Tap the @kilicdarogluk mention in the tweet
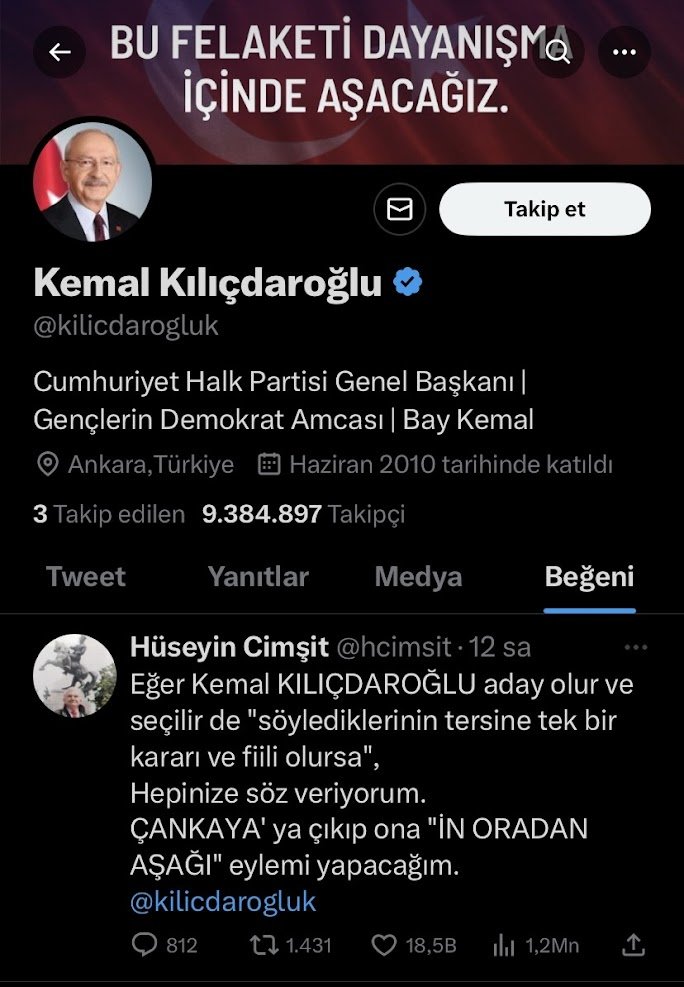The width and height of the screenshot is (684, 987). pos(223,901)
